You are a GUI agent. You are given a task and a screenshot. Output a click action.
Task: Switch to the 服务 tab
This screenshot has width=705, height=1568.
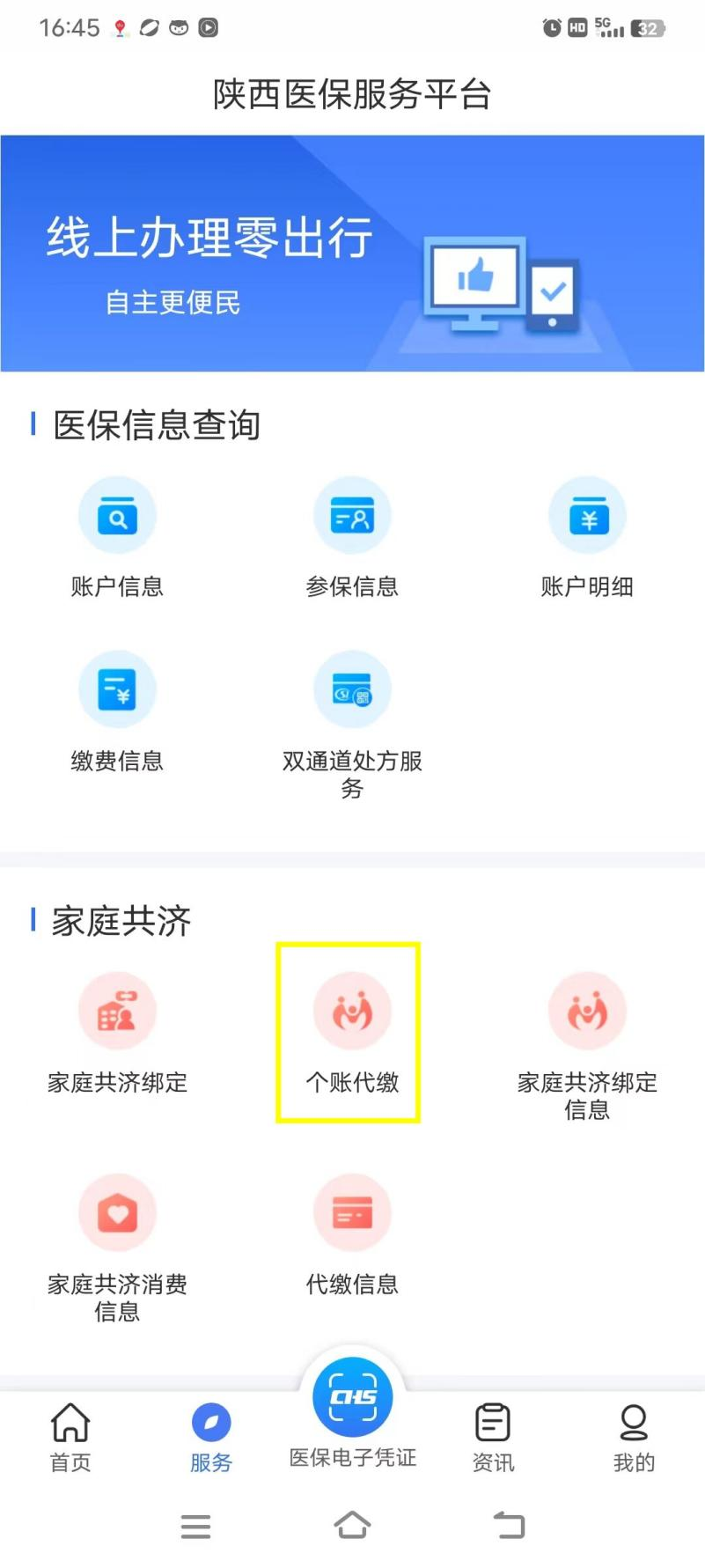[211, 1437]
